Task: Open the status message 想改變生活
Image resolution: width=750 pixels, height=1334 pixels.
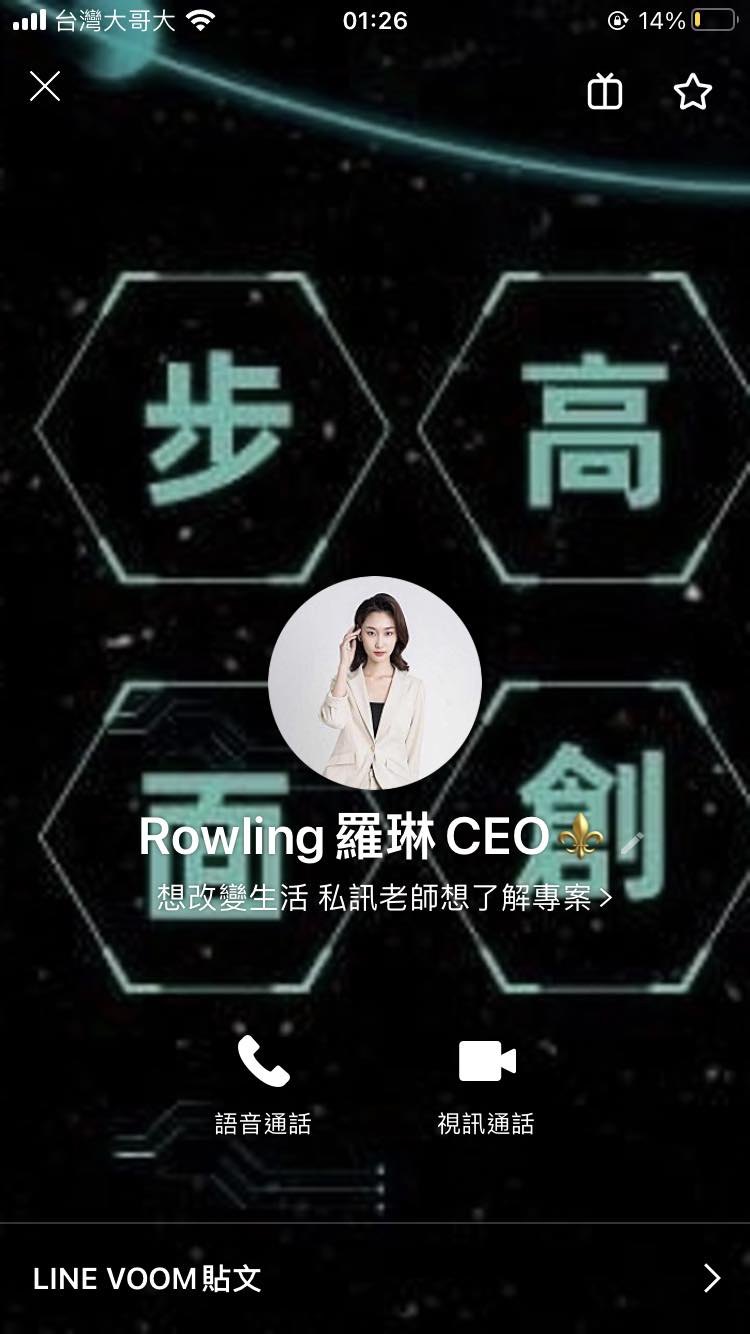Action: point(384,898)
